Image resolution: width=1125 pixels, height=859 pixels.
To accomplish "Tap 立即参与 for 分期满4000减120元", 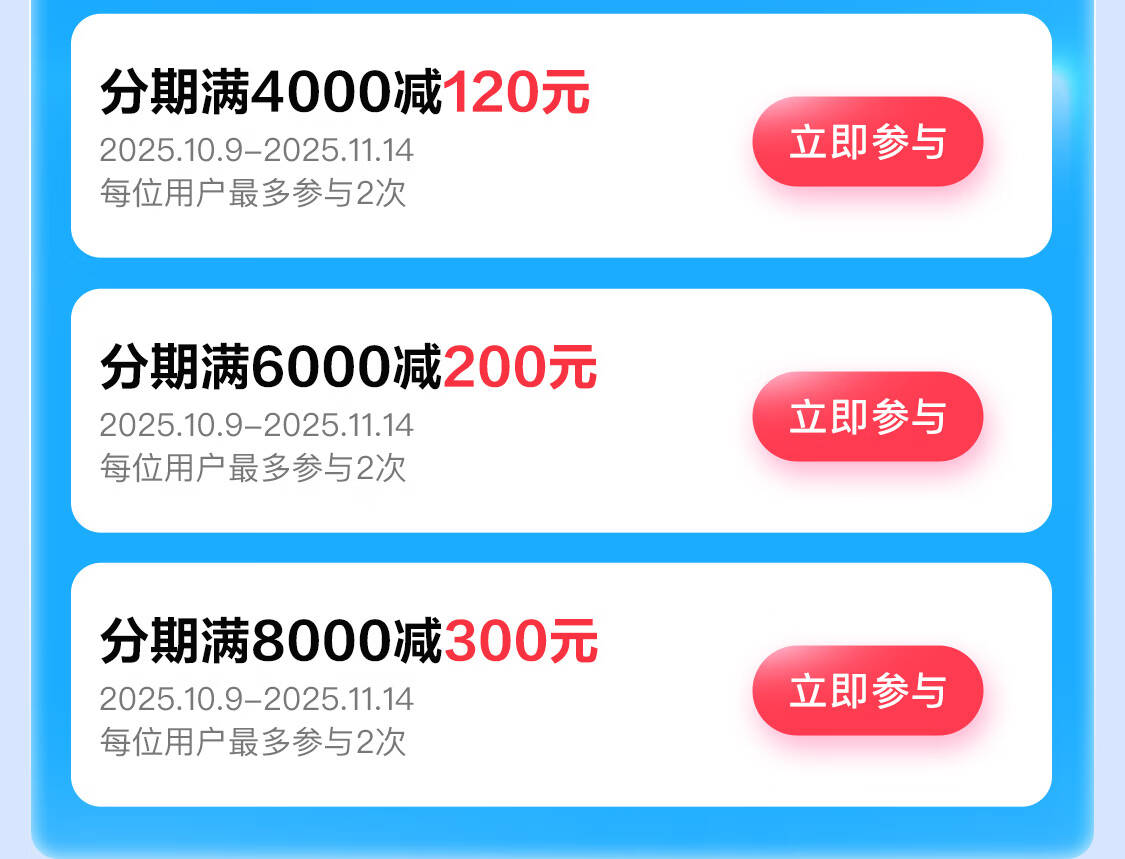I will pos(867,142).
